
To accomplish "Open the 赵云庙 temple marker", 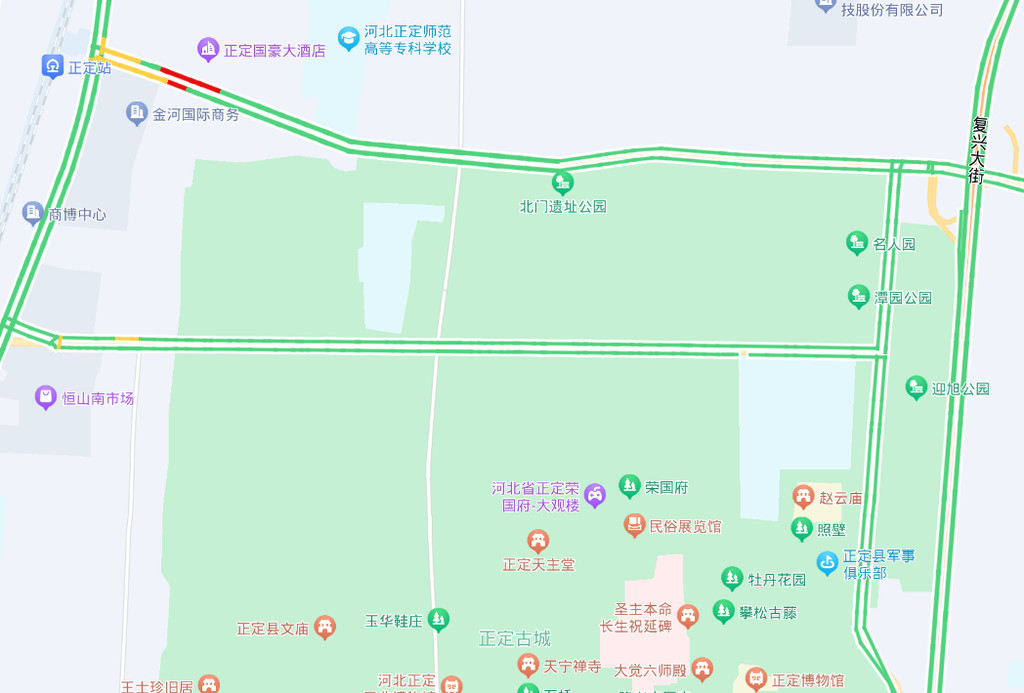I will click(x=802, y=496).
